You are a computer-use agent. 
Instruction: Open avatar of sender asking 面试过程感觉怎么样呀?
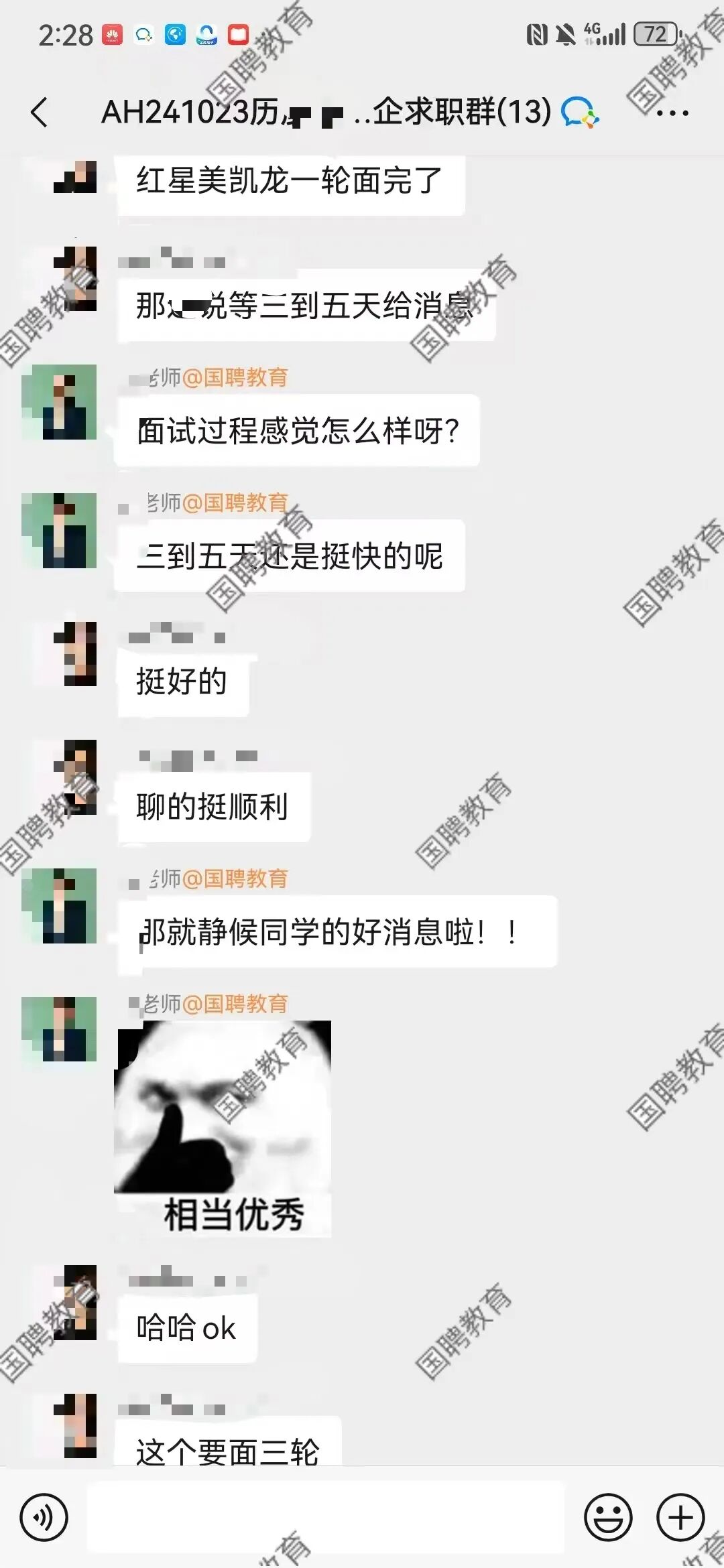coord(60,403)
